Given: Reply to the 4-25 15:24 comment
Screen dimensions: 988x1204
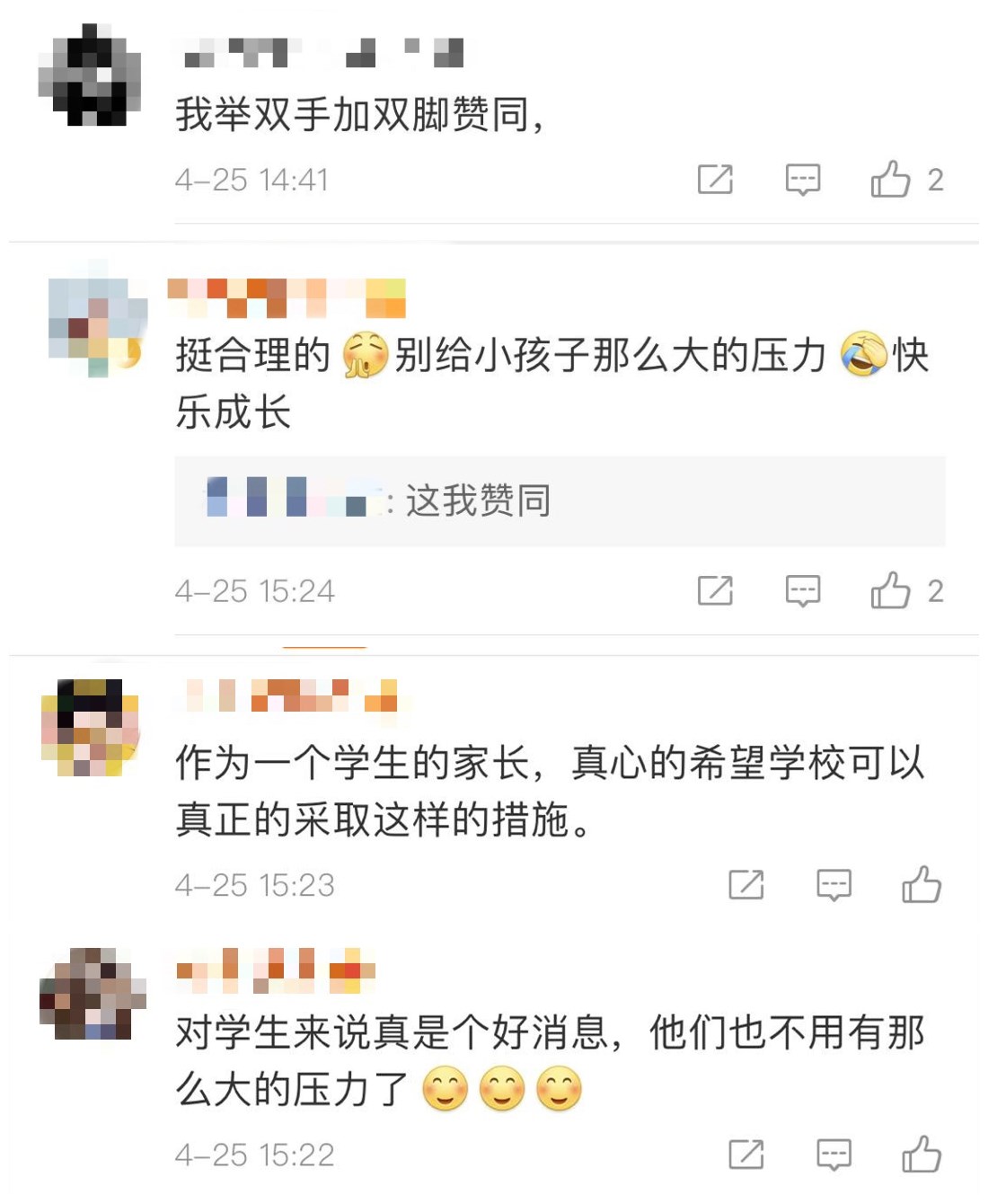Looking at the screenshot, I should pyautogui.click(x=802, y=590).
